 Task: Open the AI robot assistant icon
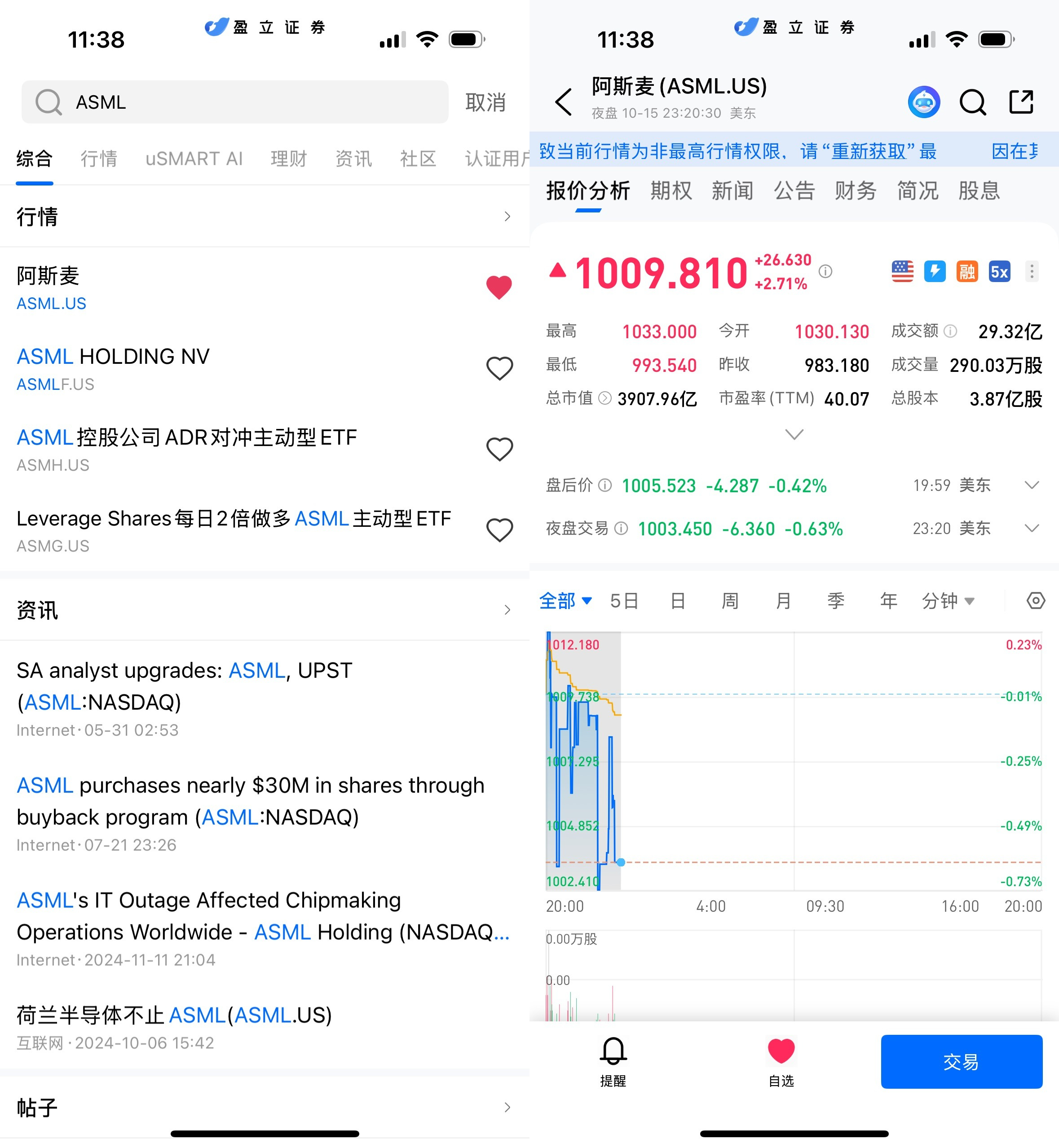[x=923, y=102]
